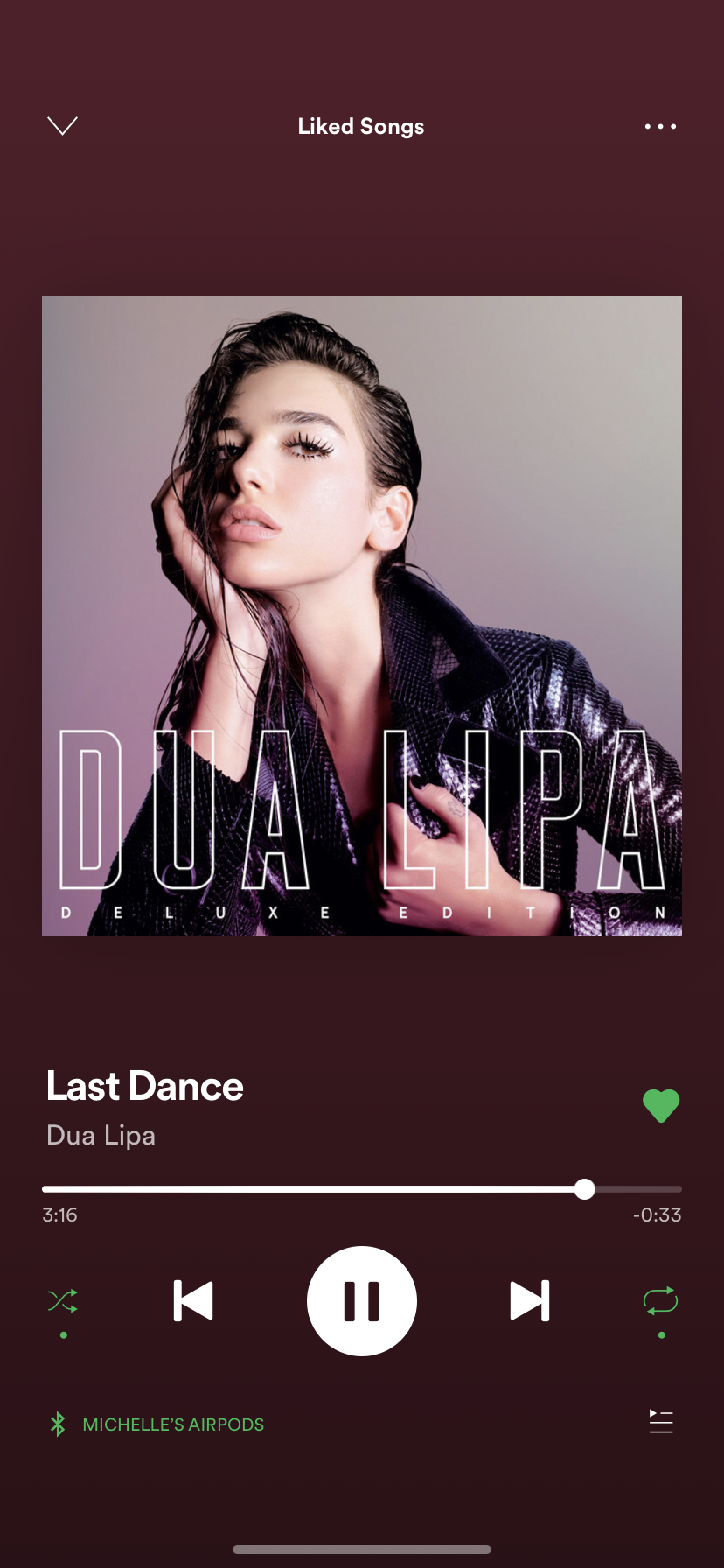
Task: Open artist Dua Lipa from track info
Action: pos(101,1135)
